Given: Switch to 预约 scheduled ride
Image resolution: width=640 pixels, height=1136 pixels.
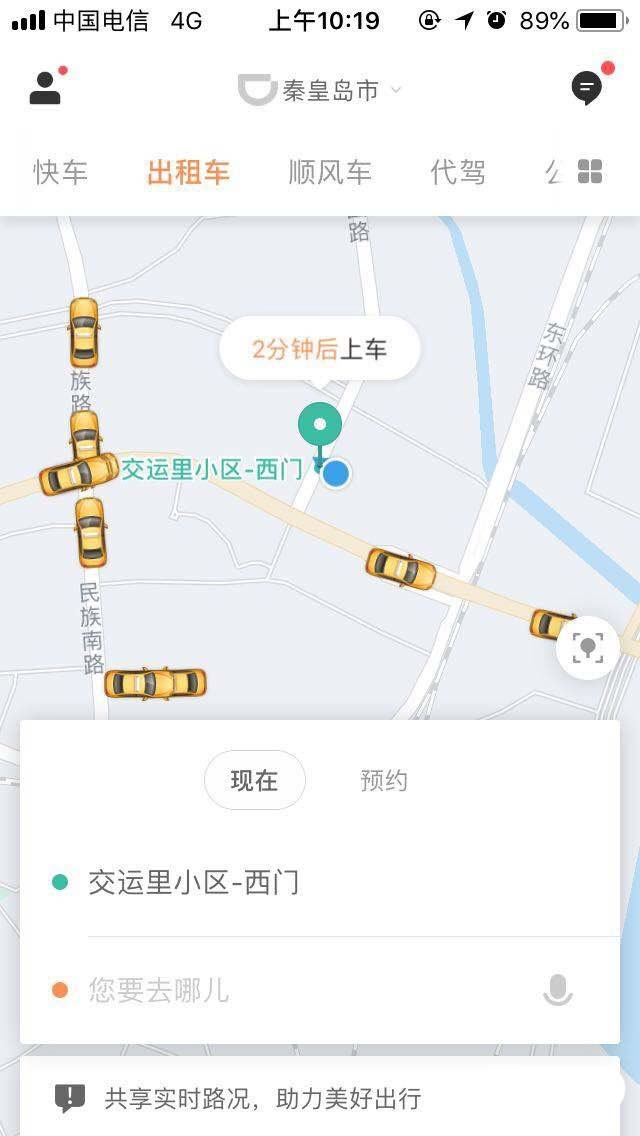Looking at the screenshot, I should pyautogui.click(x=384, y=780).
